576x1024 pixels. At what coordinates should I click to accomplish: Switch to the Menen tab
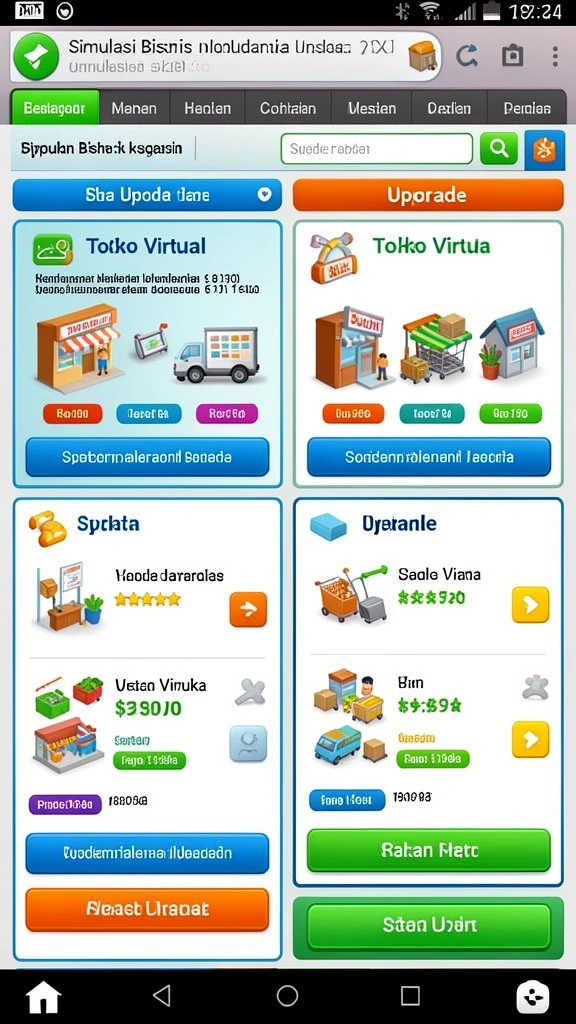(134, 108)
